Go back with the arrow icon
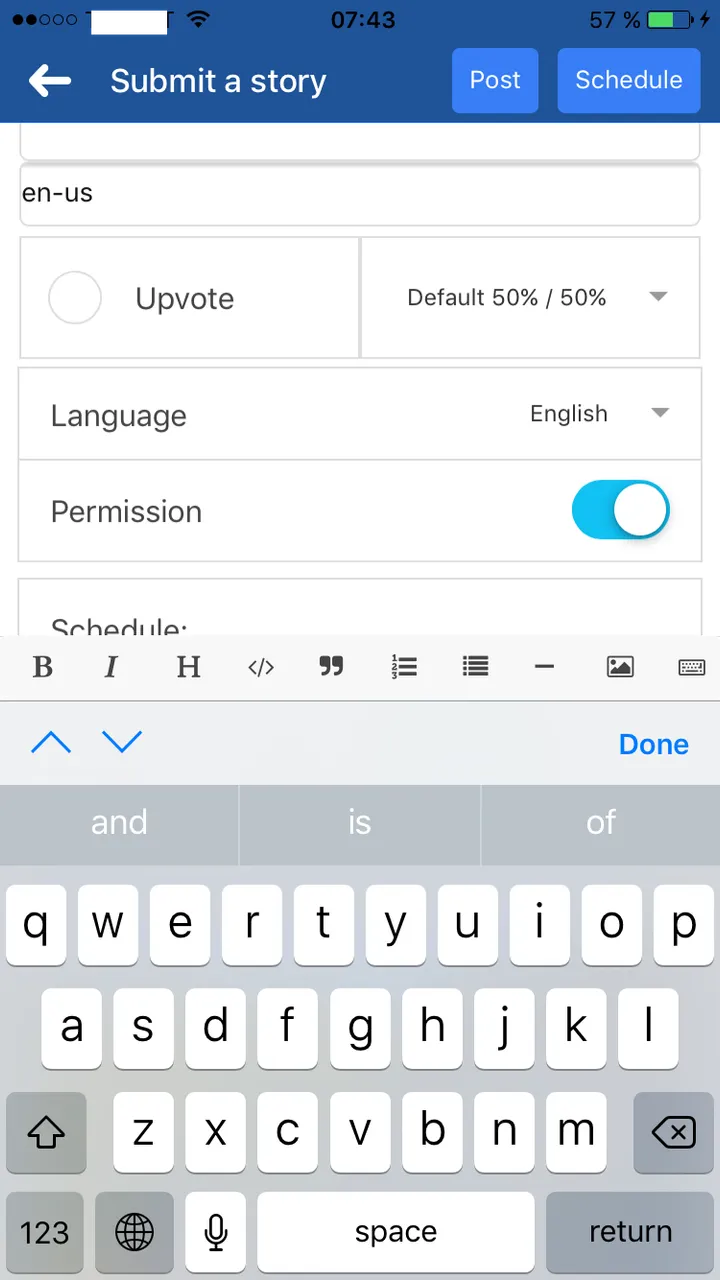Viewport: 720px width, 1280px height. pos(50,80)
